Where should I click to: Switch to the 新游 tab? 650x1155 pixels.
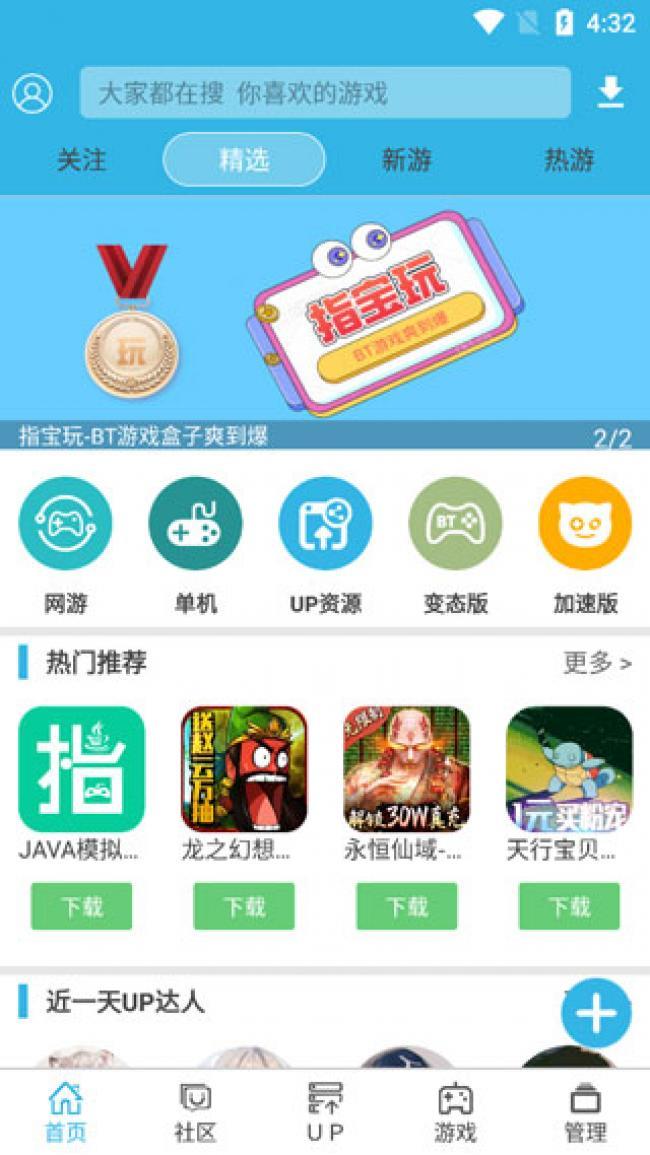(x=406, y=159)
